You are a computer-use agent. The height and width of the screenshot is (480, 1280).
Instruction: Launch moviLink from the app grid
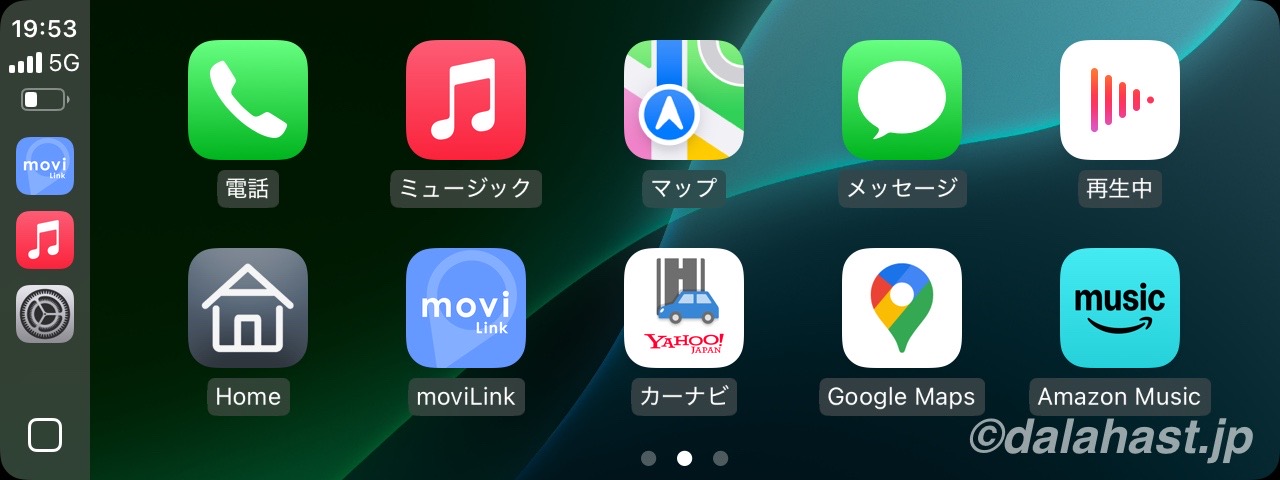(466, 308)
